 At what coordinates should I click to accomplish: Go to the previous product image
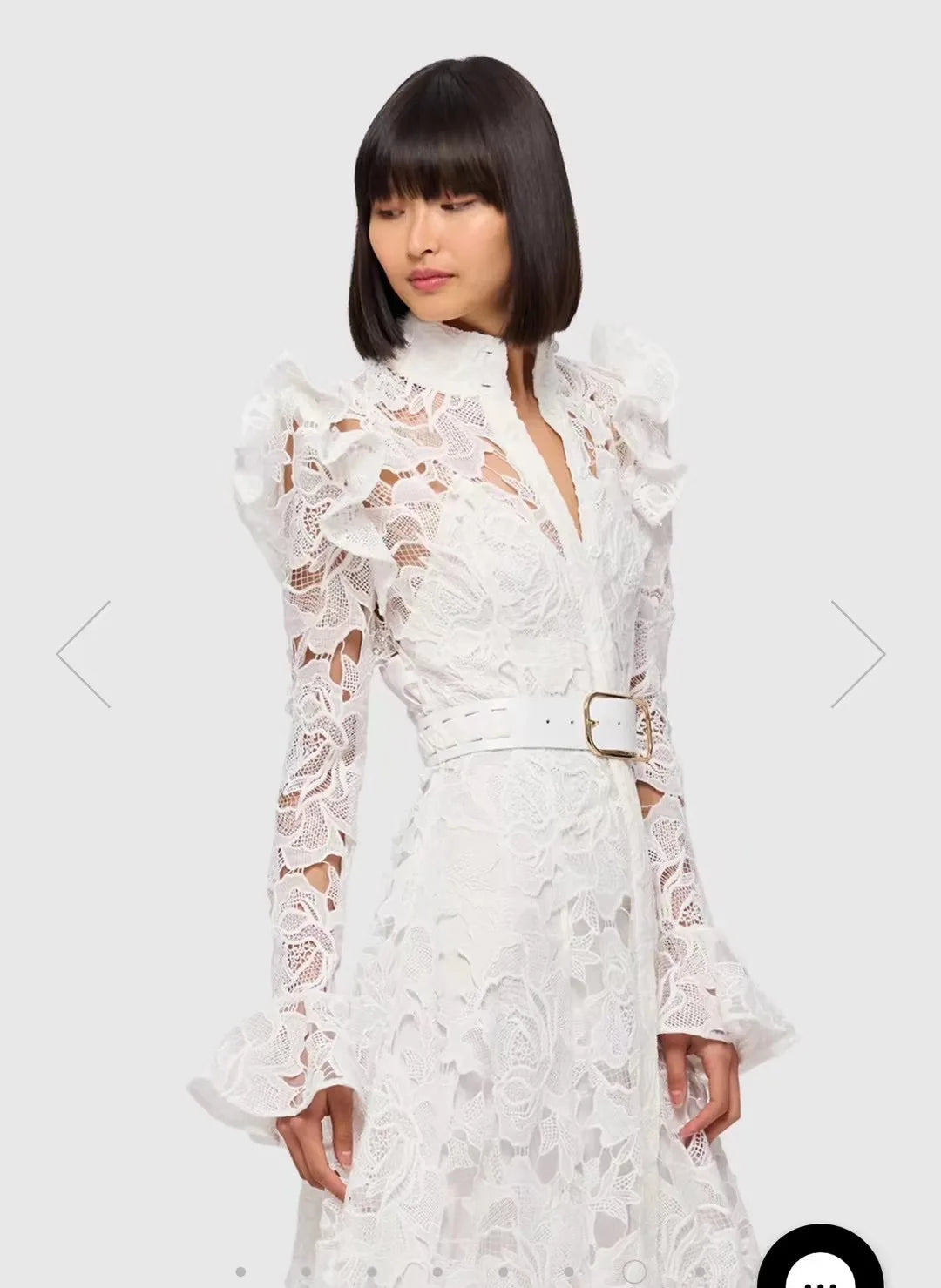tap(85, 653)
